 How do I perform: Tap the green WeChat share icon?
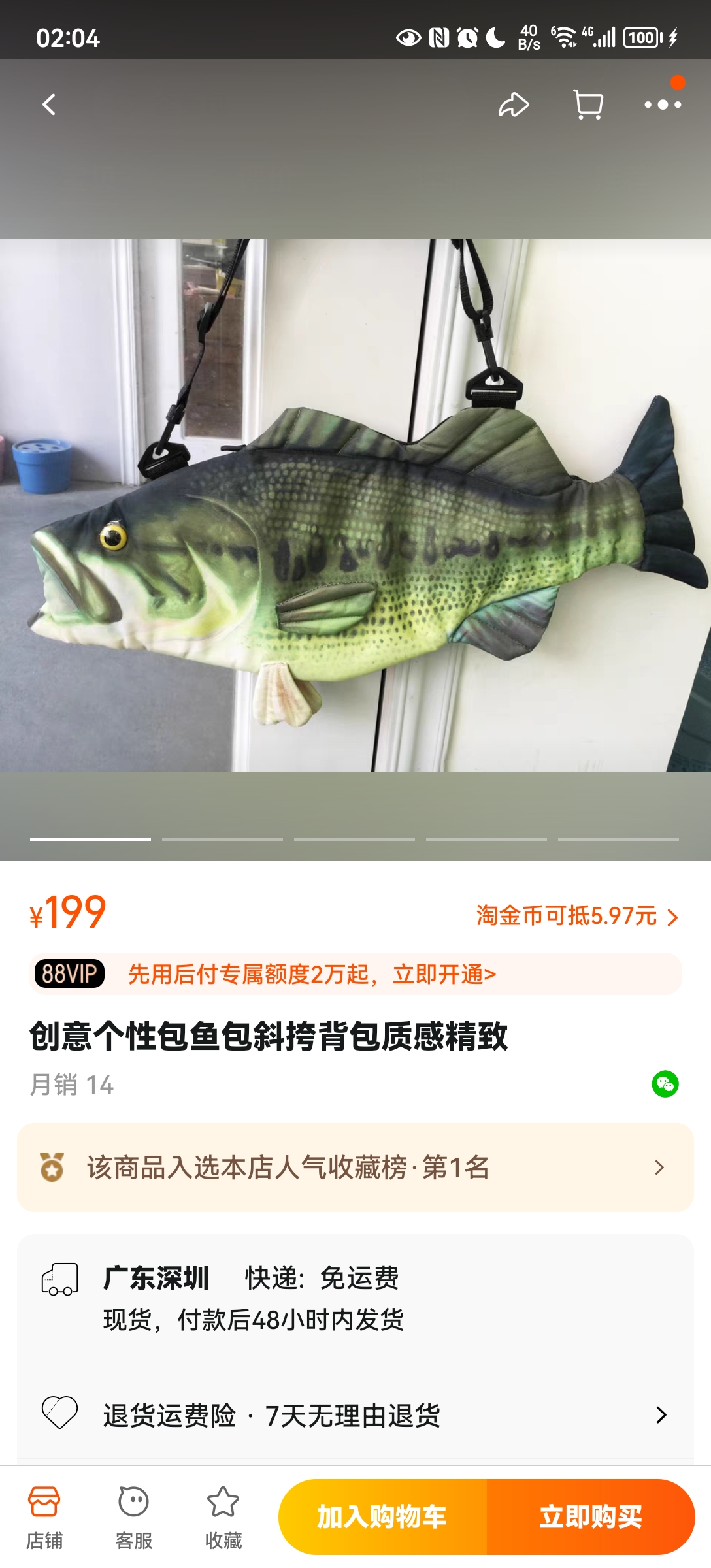coord(665,1085)
